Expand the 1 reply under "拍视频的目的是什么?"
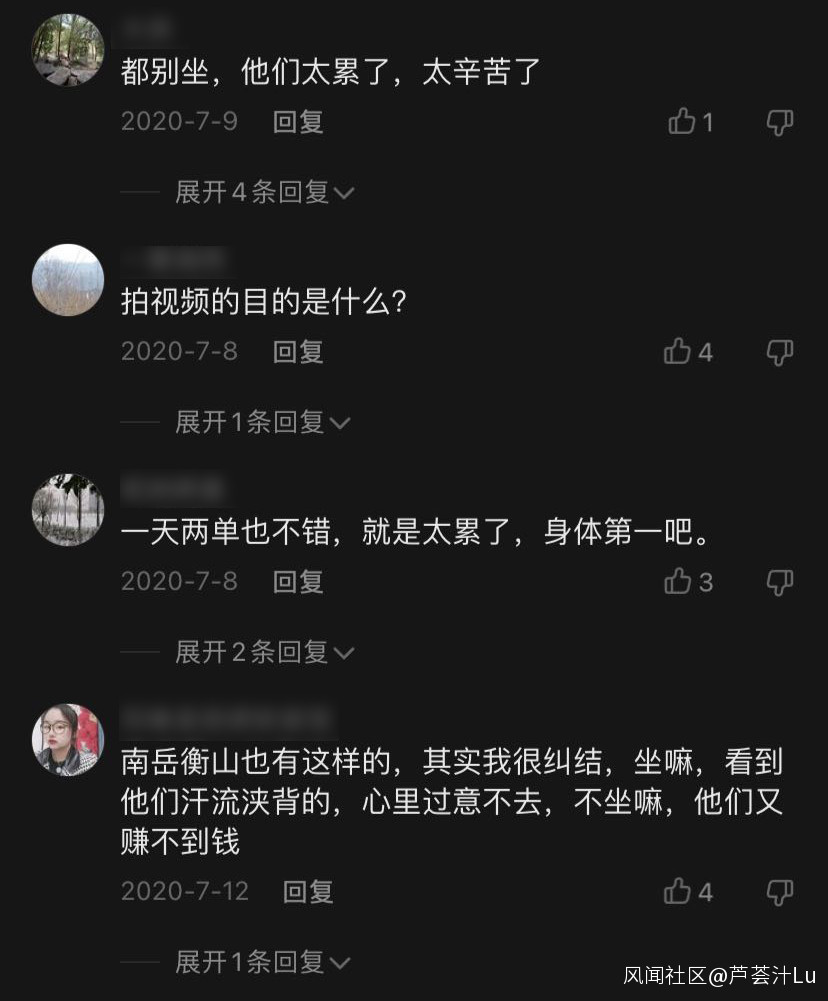 (x=262, y=422)
